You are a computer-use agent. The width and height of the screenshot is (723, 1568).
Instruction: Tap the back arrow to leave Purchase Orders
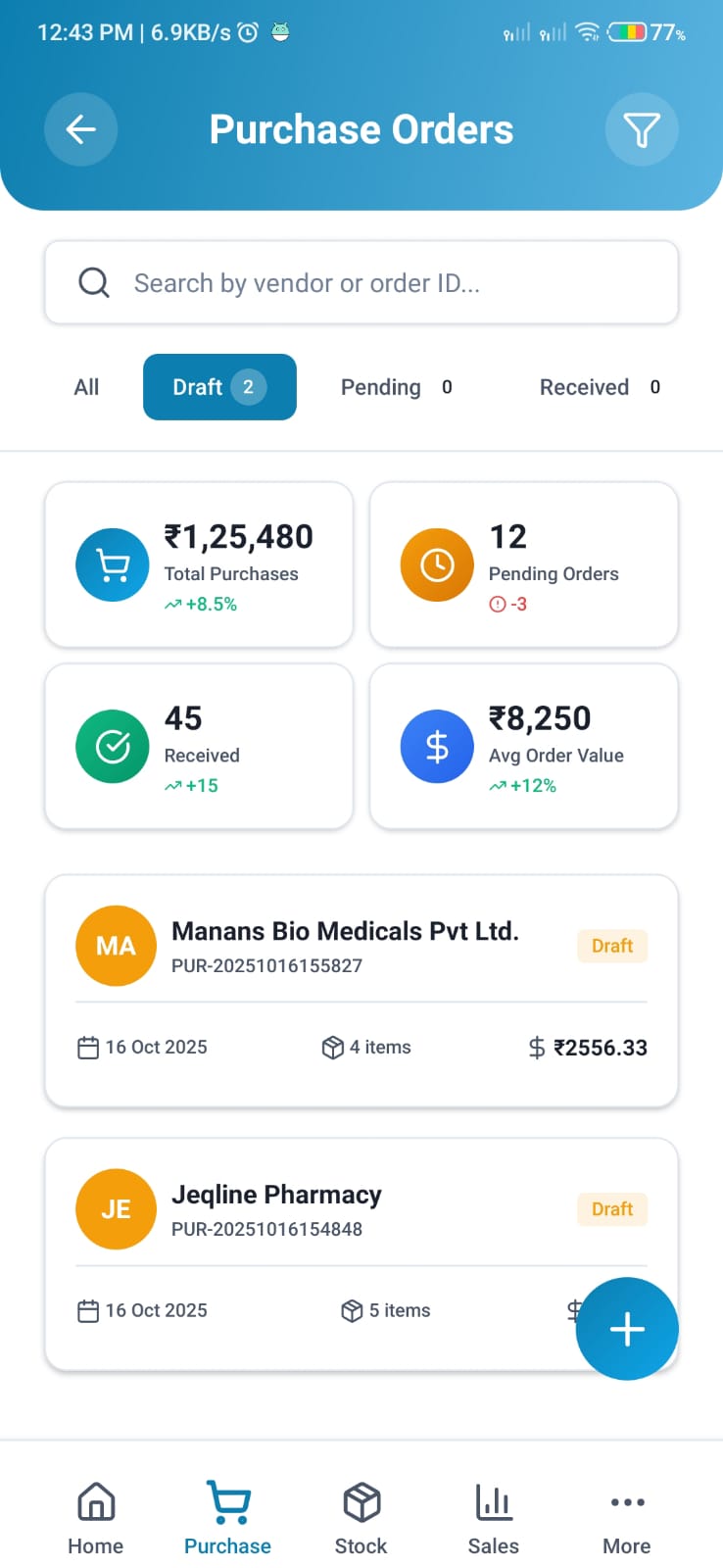[81, 128]
